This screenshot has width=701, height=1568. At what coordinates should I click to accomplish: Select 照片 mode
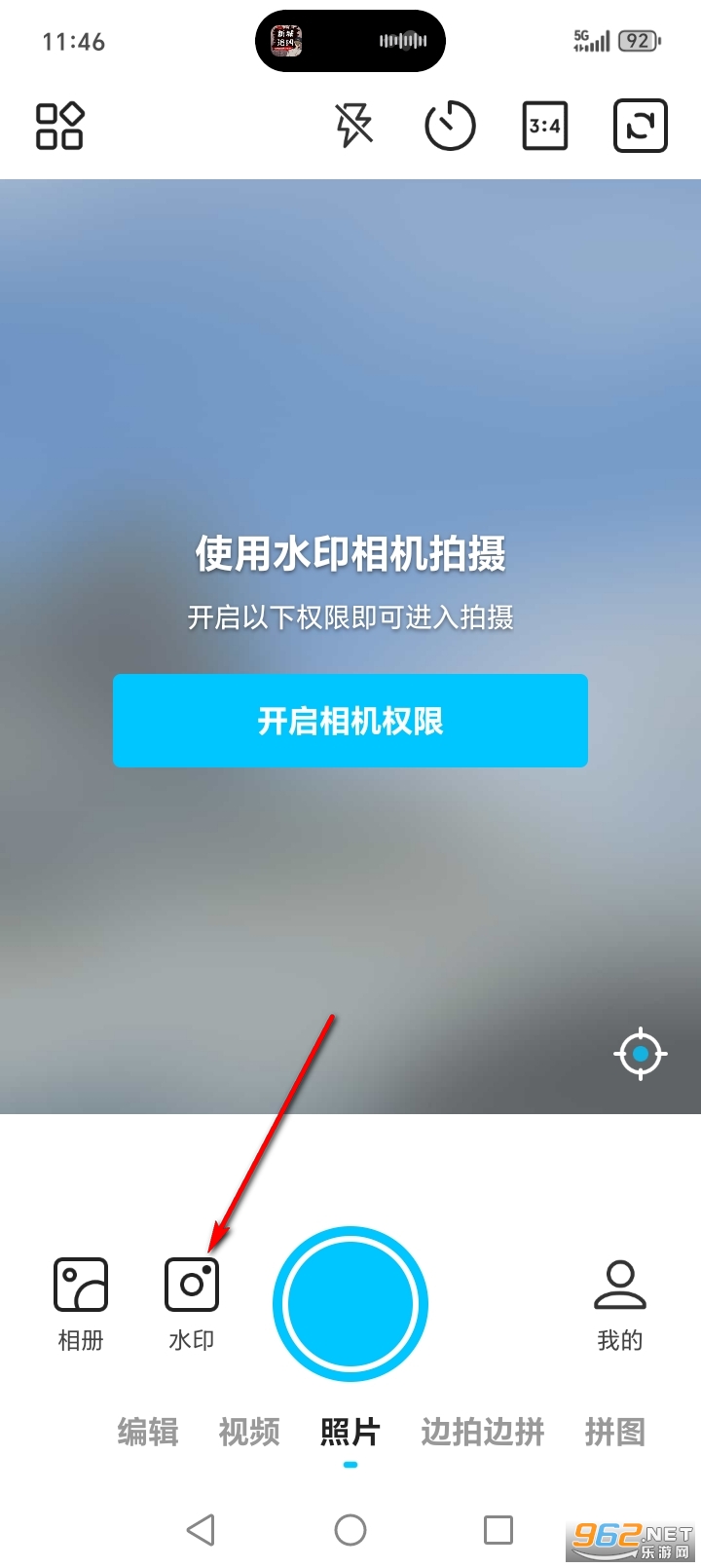[350, 1432]
